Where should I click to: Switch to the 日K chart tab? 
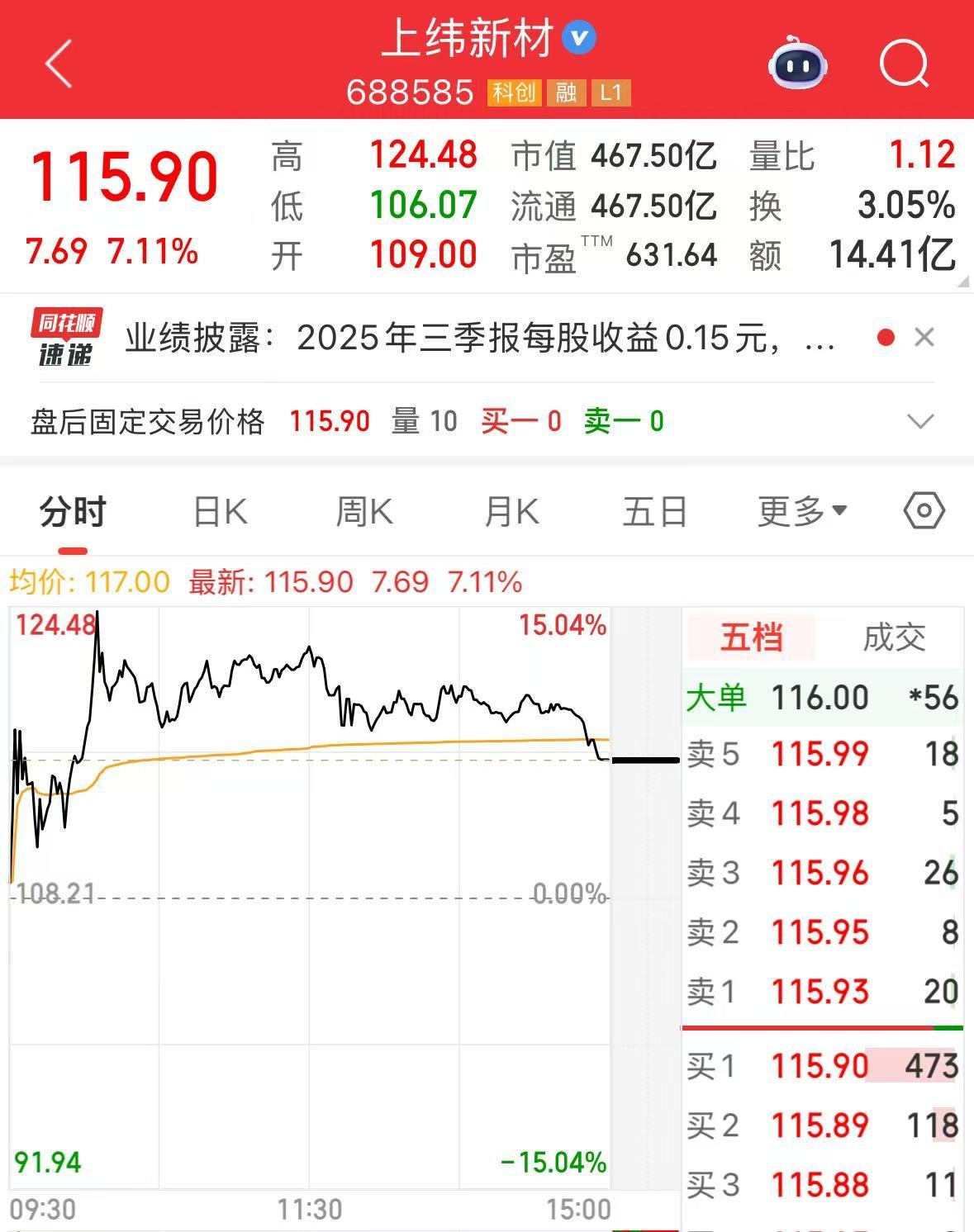pos(220,512)
